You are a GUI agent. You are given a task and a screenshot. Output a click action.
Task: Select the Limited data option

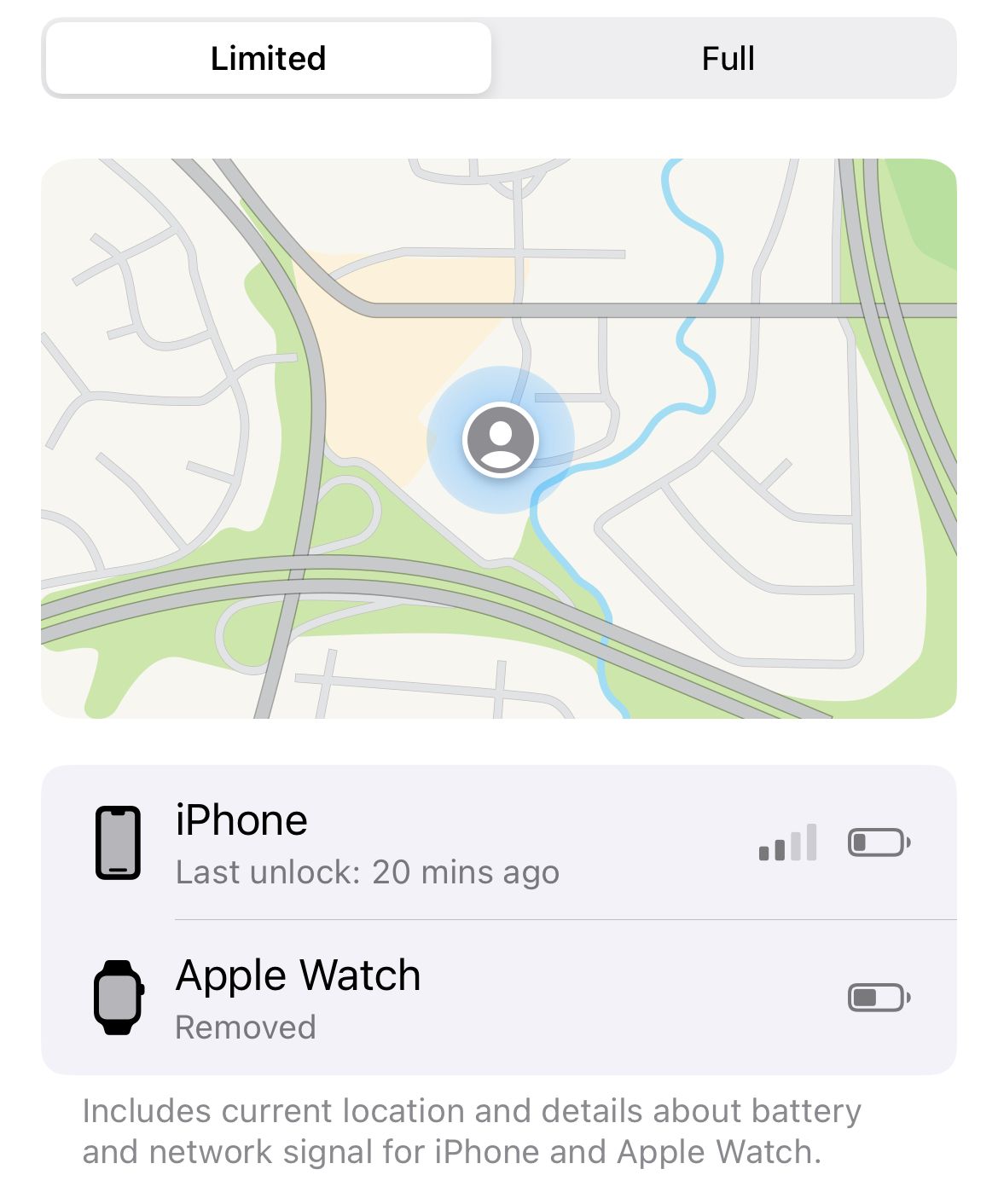(268, 59)
